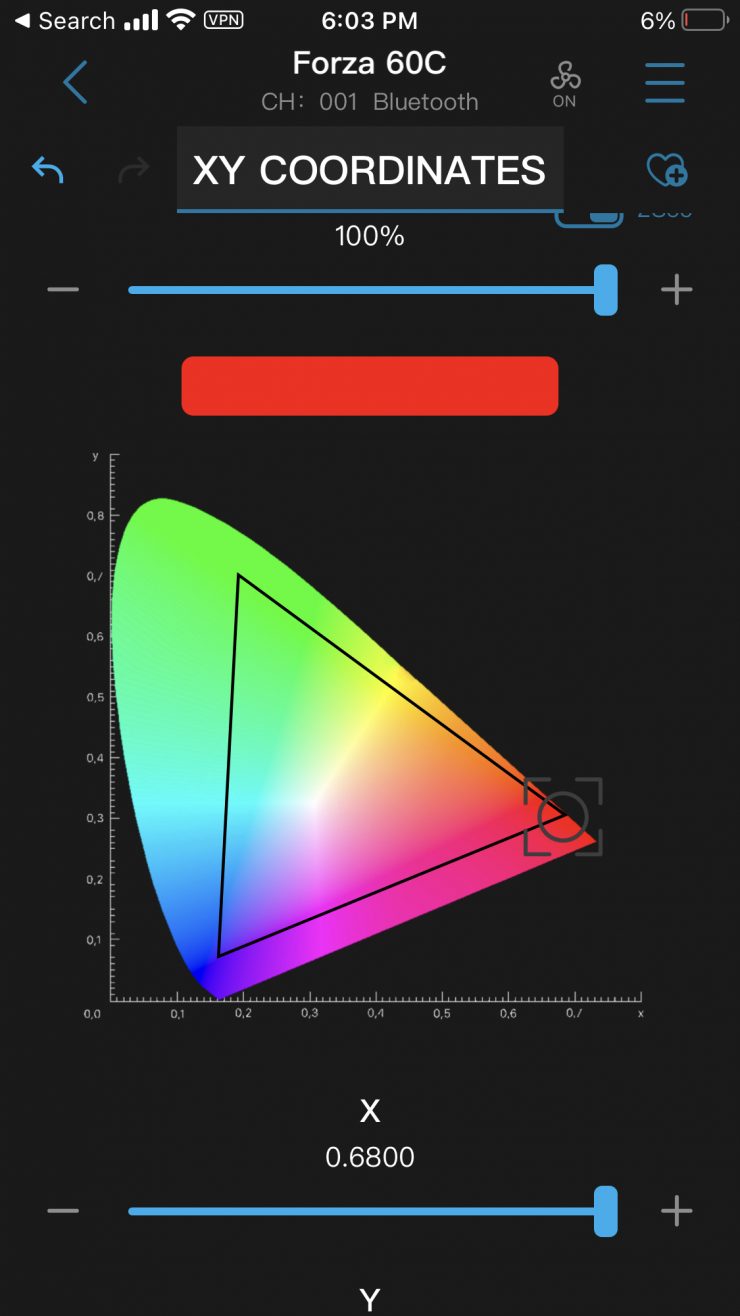Undo the last change
Image resolution: width=740 pixels, height=1316 pixels.
[x=48, y=170]
